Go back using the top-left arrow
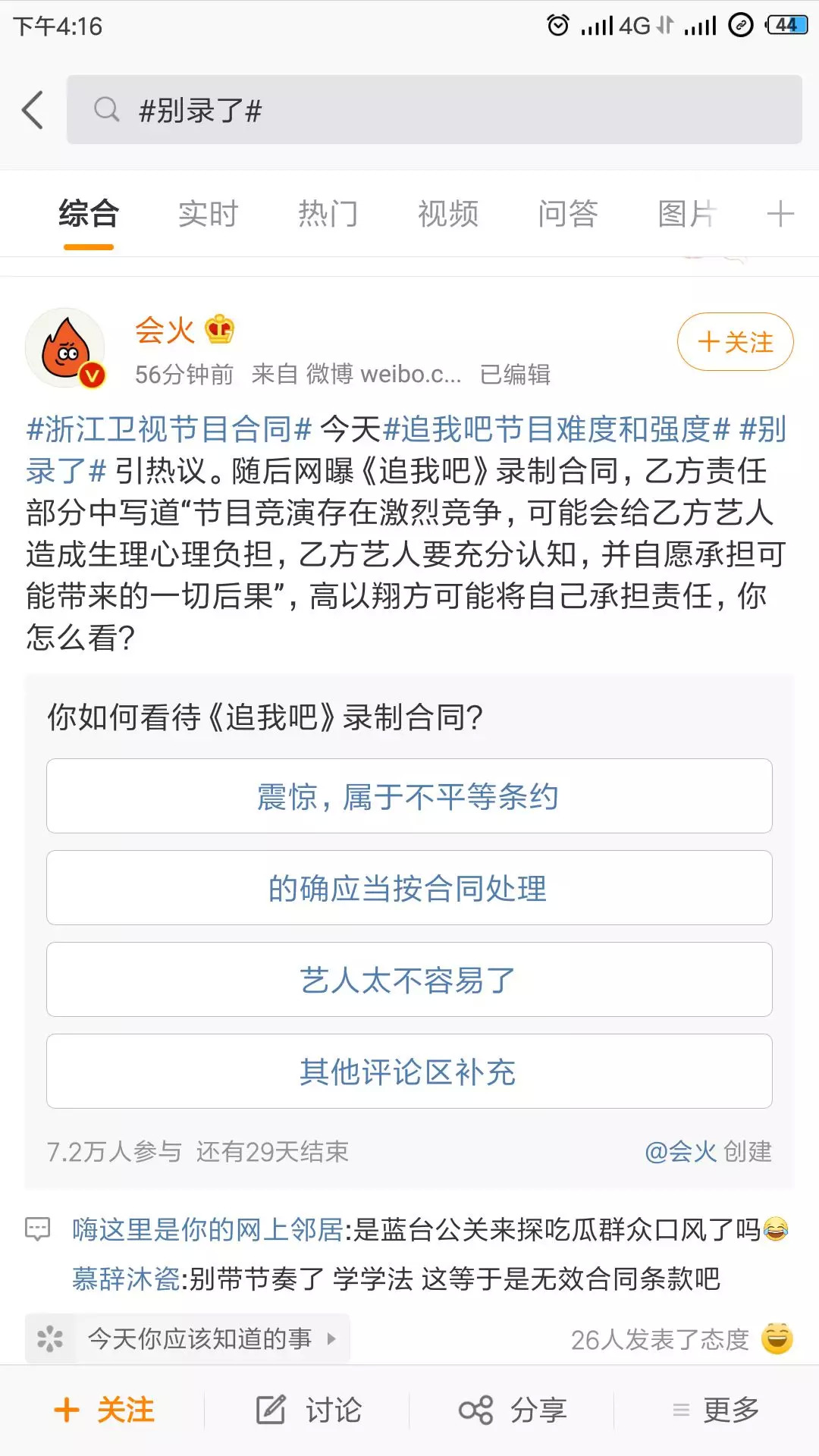Viewport: 819px width, 1456px height. coord(33,110)
